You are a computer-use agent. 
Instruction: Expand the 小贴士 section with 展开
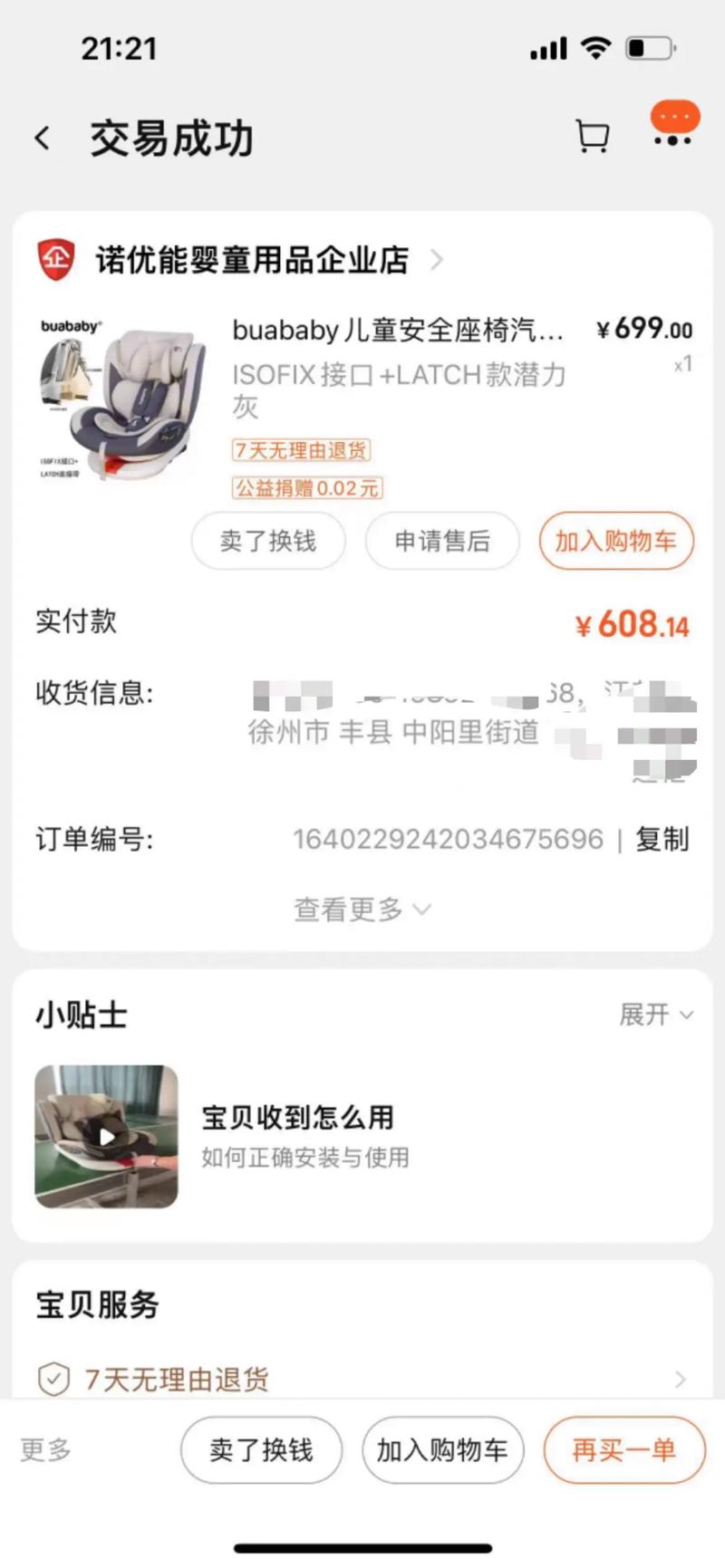tap(656, 1015)
